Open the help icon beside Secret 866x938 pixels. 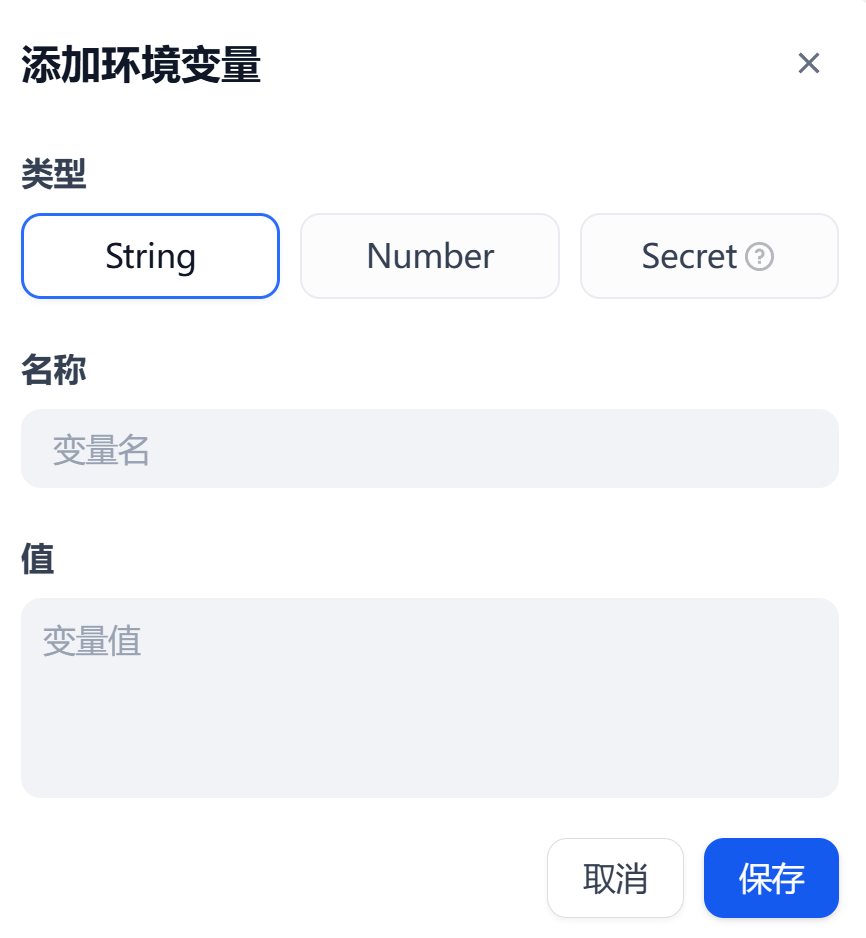point(760,257)
